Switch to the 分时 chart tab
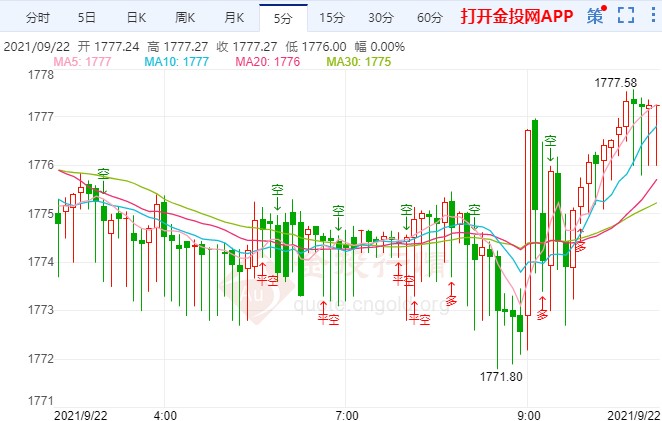 click(x=37, y=17)
